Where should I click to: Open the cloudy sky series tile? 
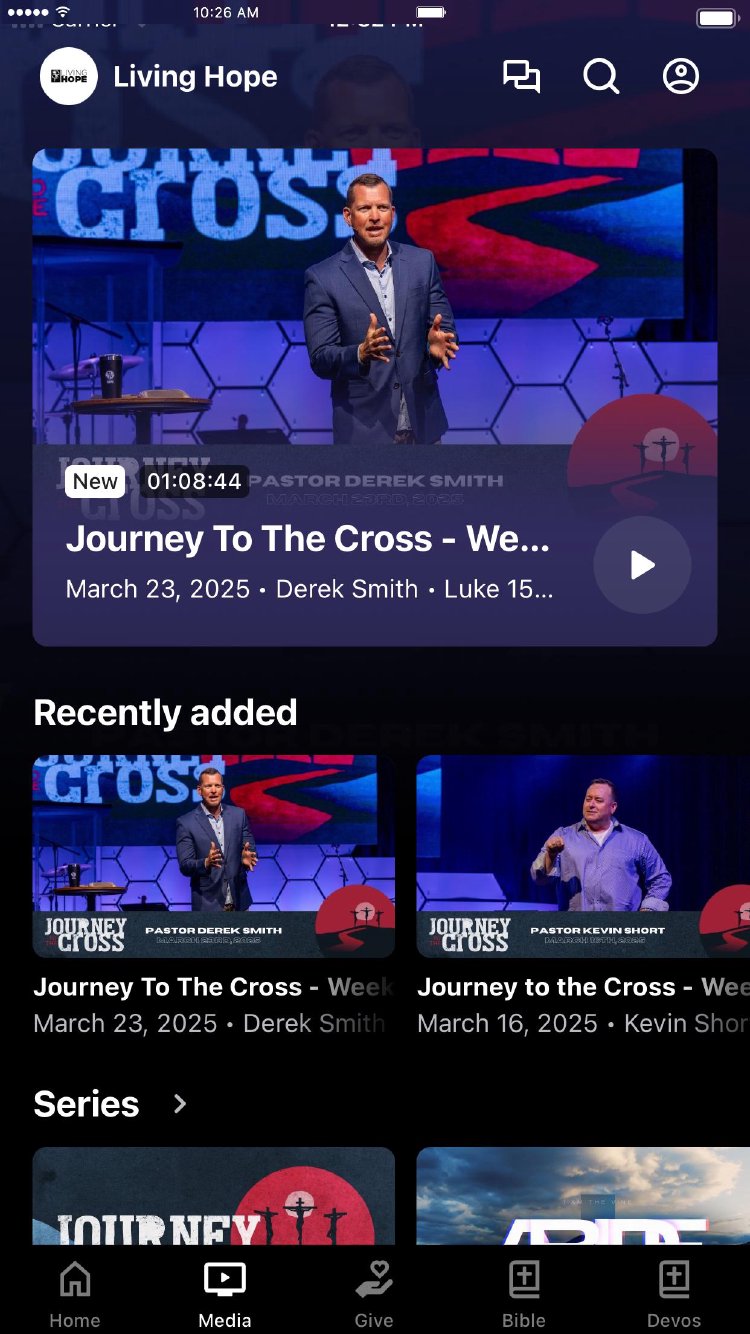click(583, 1196)
